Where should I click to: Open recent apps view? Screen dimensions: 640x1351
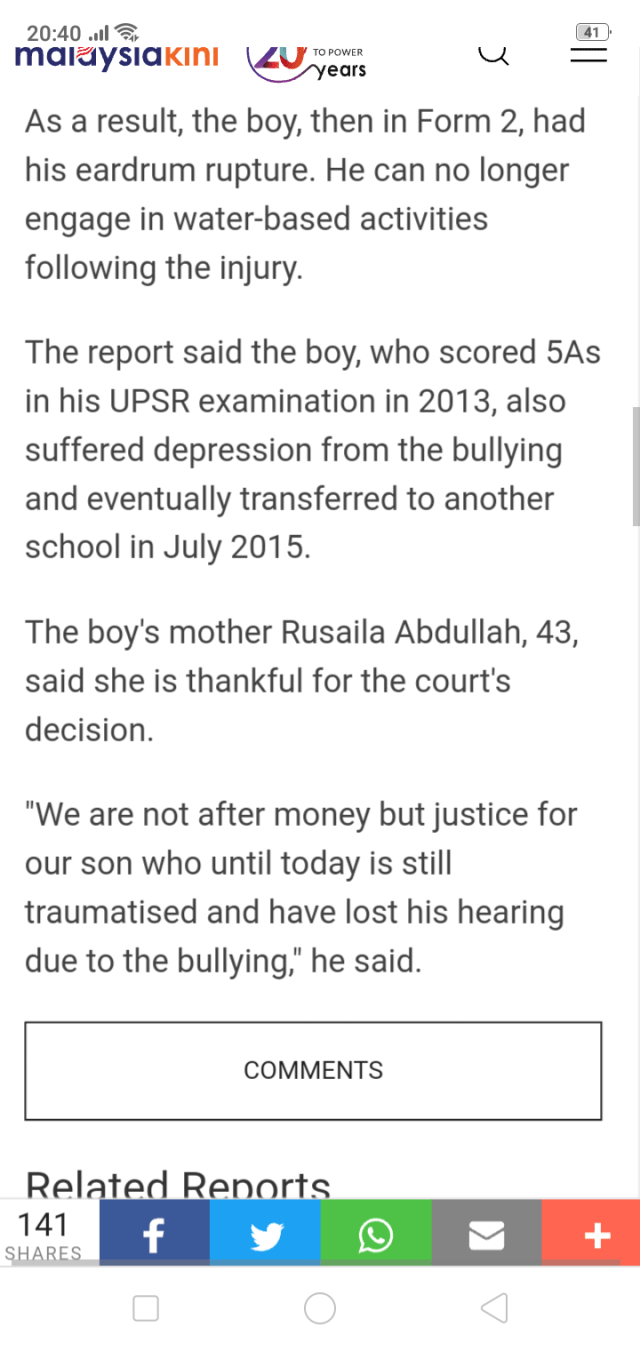coord(146,1308)
